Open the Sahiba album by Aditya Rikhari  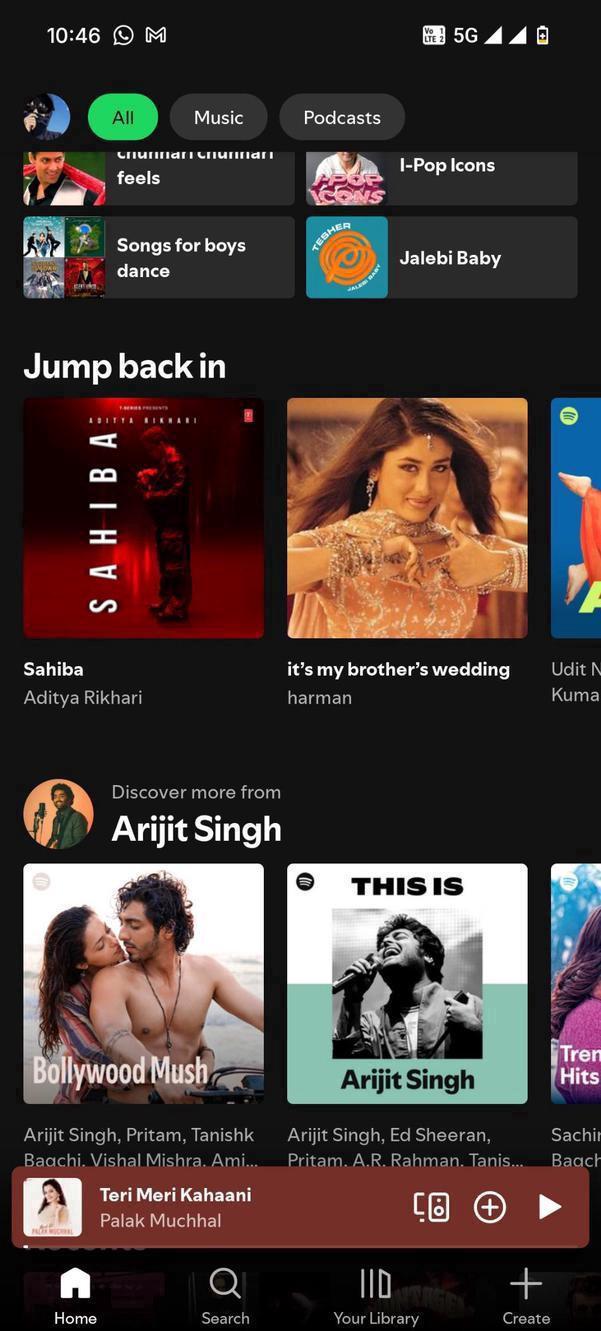click(x=144, y=518)
